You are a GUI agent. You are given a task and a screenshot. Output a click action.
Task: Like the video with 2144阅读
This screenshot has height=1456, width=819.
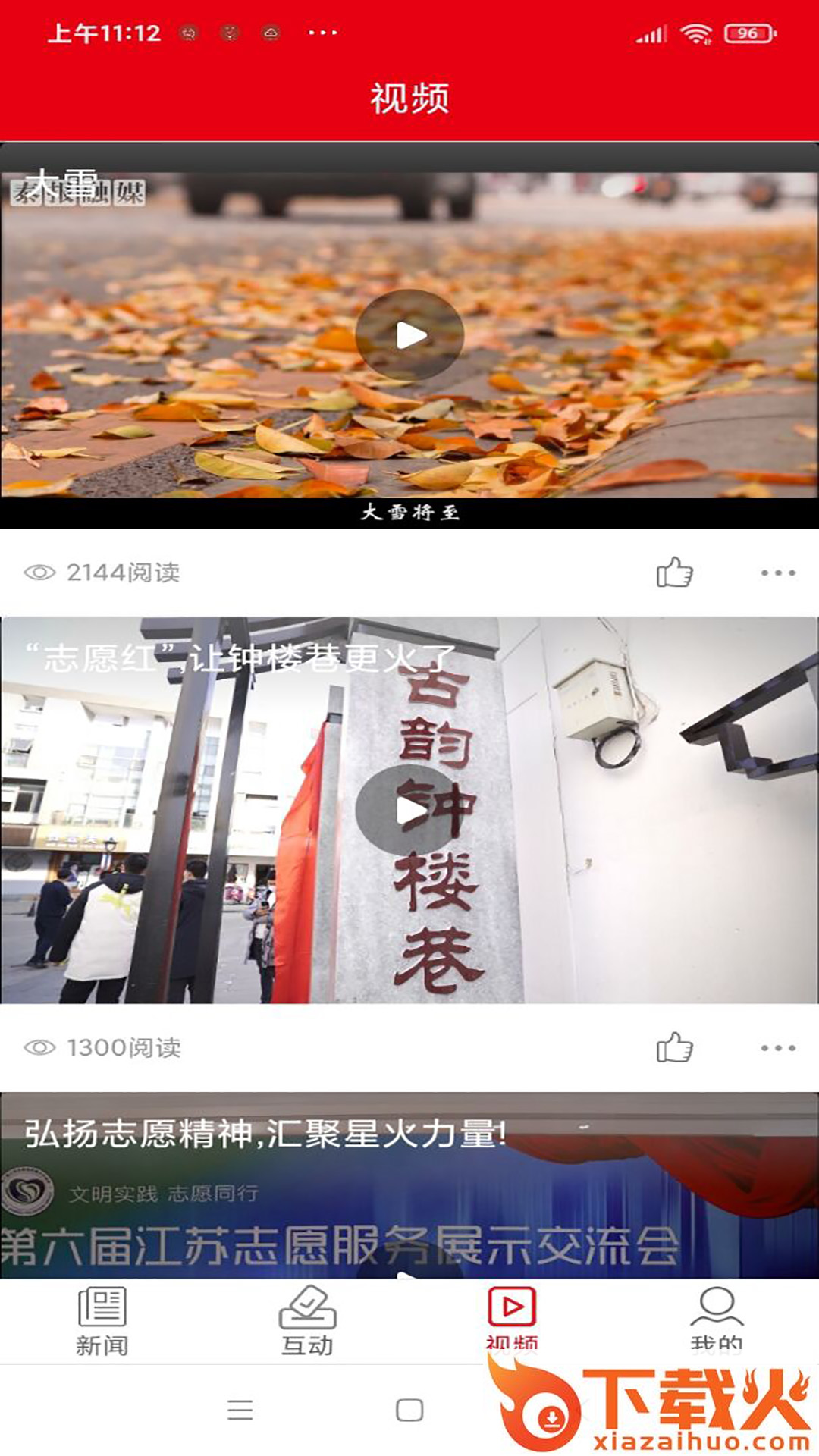pos(674,573)
